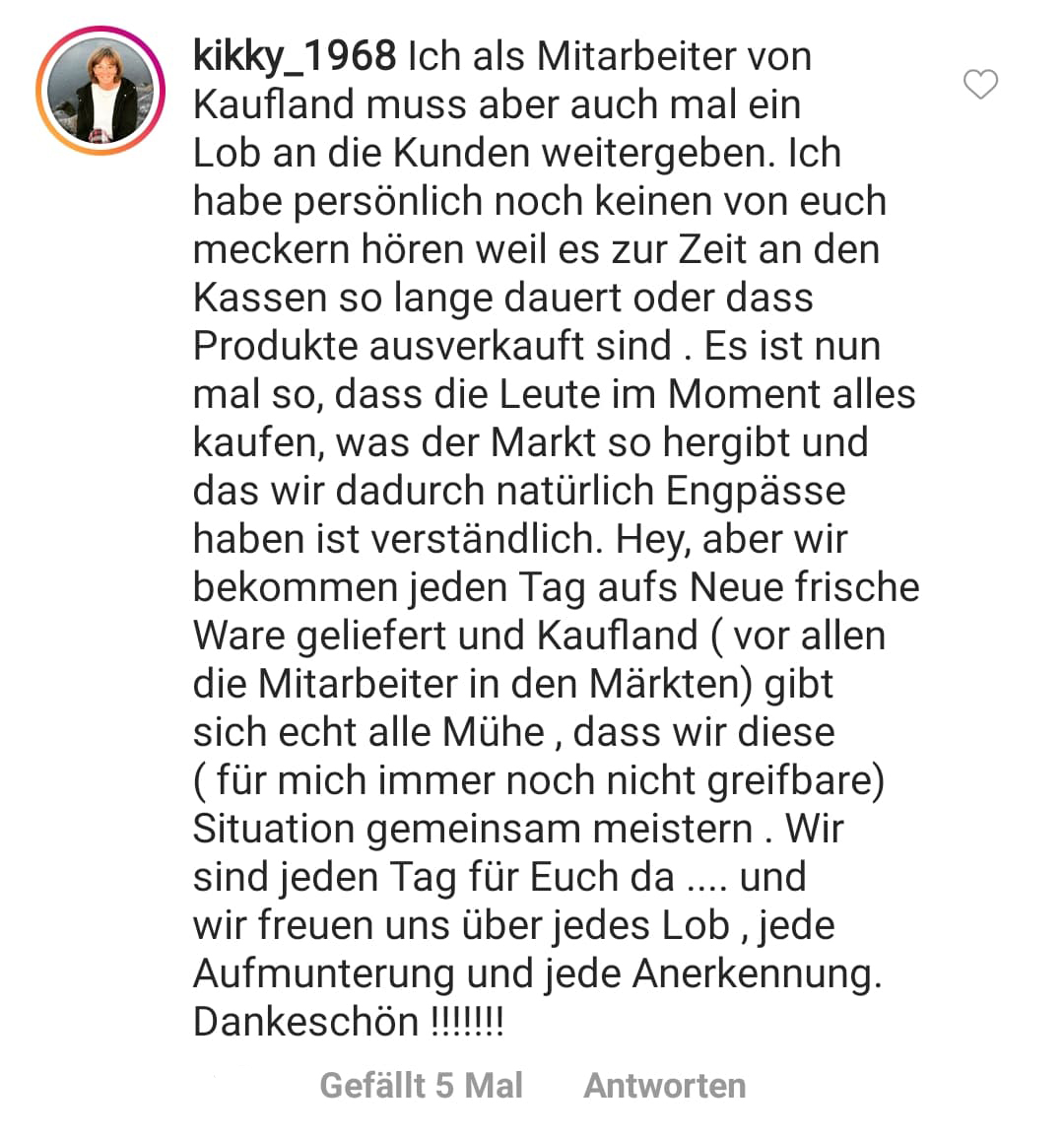Screen dimensions: 1064x1139
Task: Tap Antworten to reply to the comment
Action: coord(664,1085)
